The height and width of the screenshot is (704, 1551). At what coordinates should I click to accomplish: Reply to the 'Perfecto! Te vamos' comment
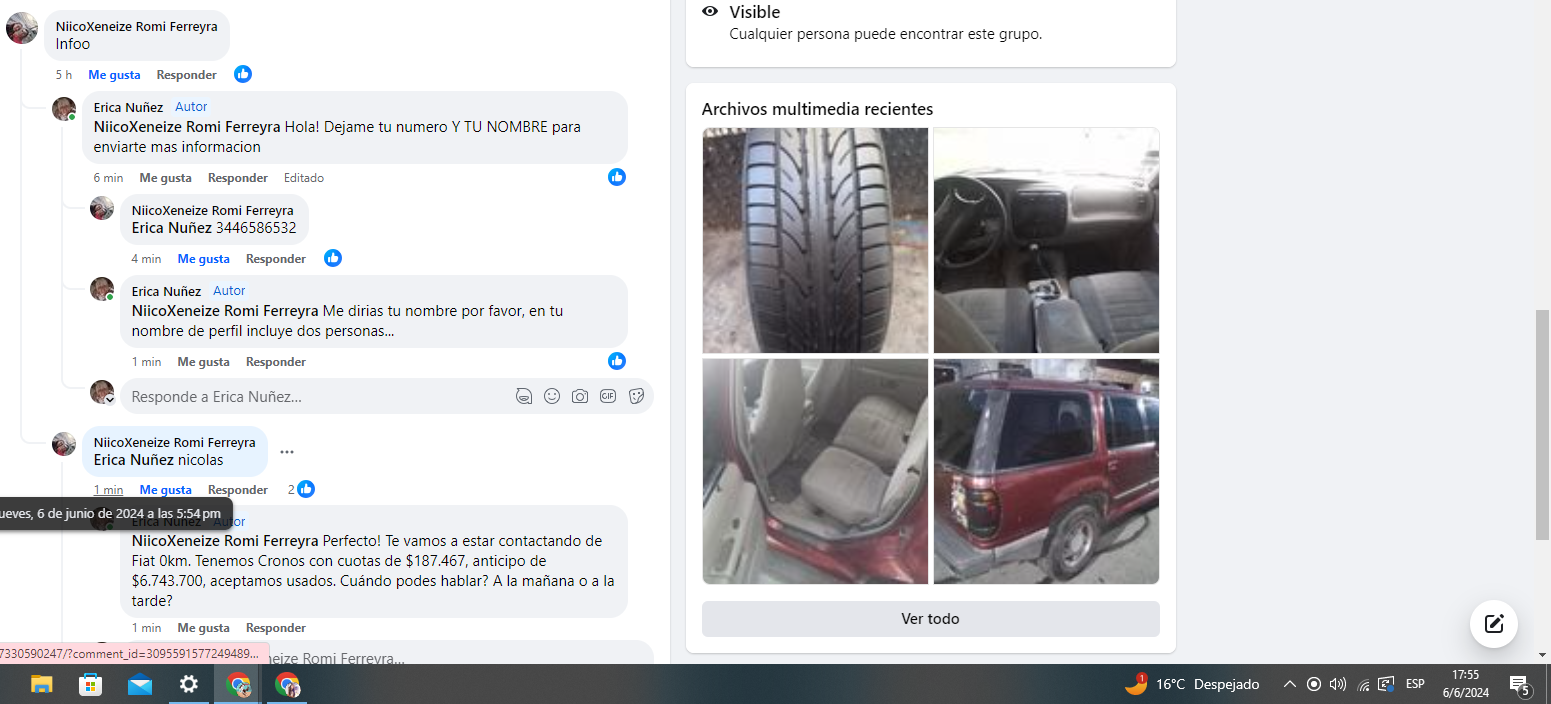pos(275,628)
